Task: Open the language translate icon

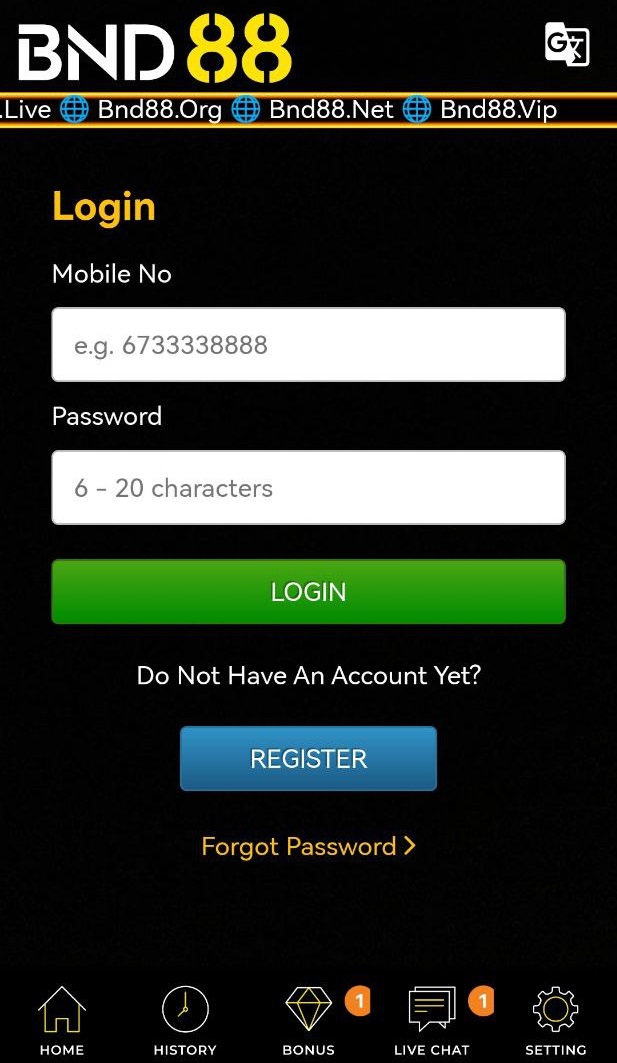Action: pos(566,45)
